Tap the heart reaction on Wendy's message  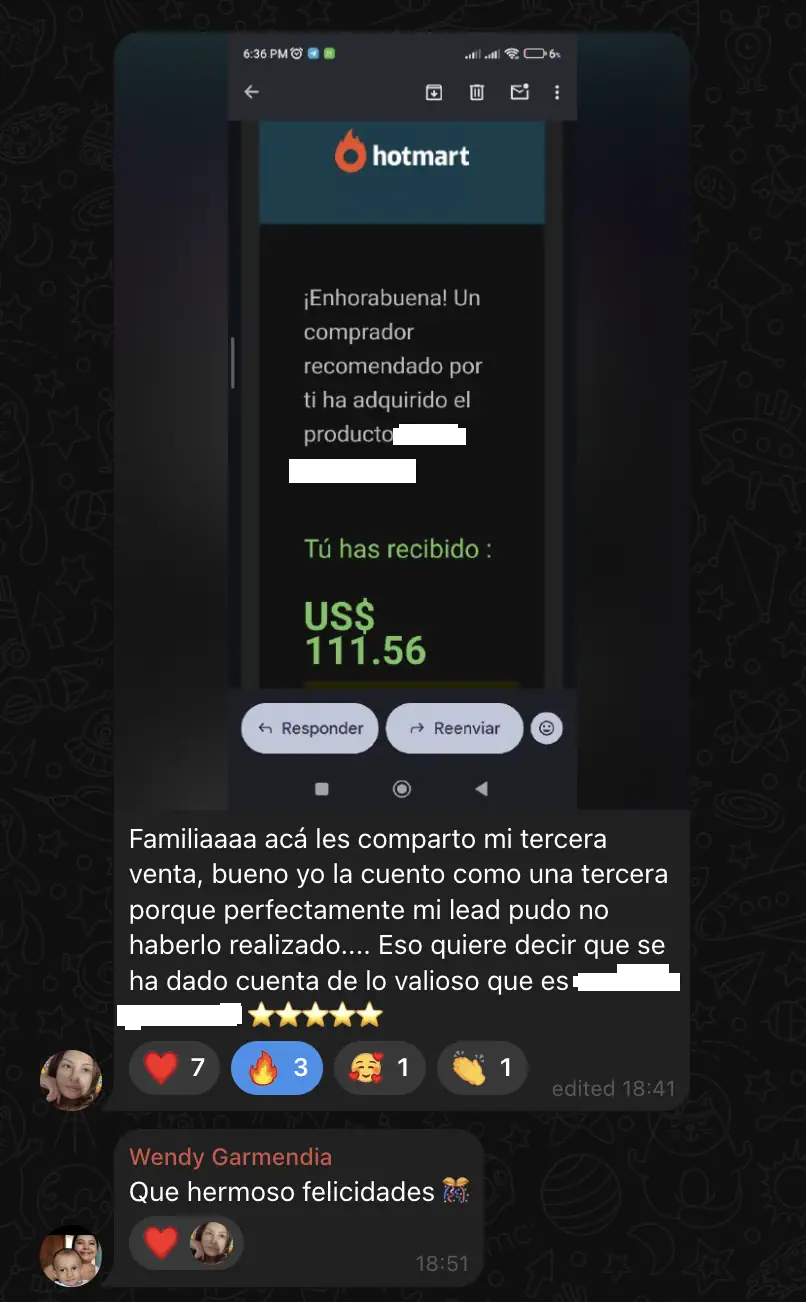tap(186, 1243)
